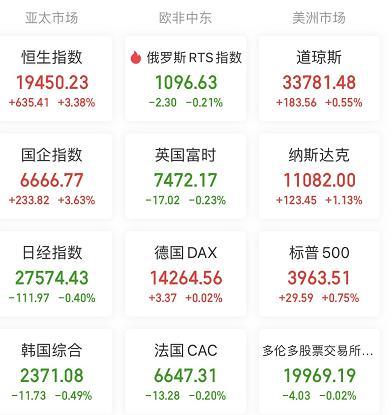
Task: Open the 恒生指数 index card
Action: [x=55, y=79]
